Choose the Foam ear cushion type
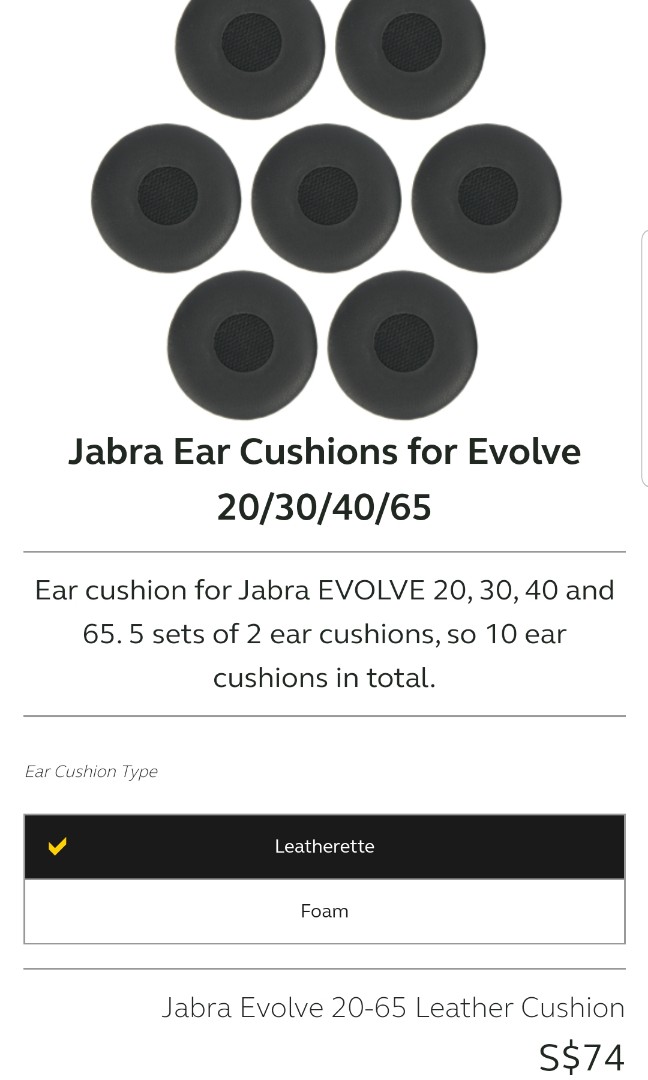Image resolution: width=648 pixels, height=1080 pixels. pyautogui.click(x=324, y=911)
